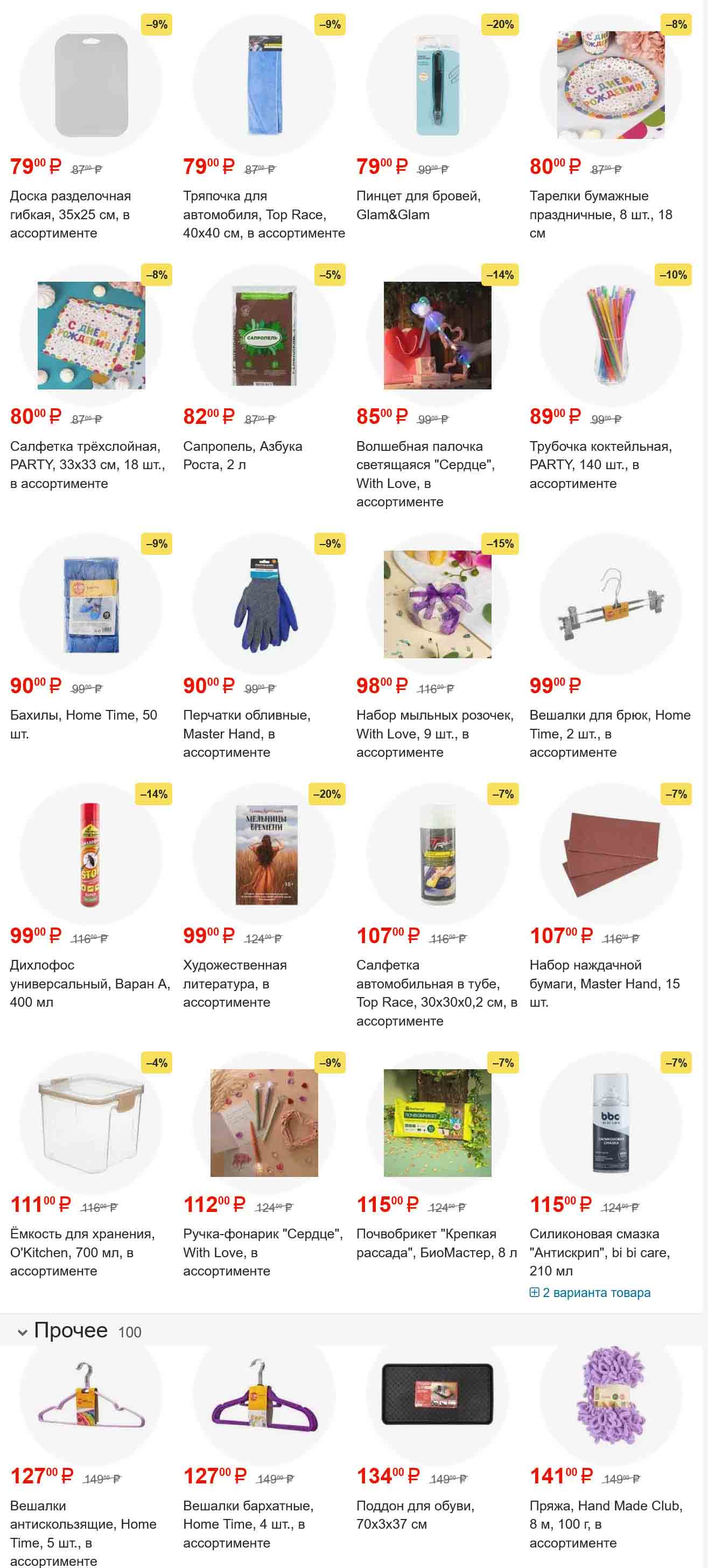Image resolution: width=708 pixels, height=1568 pixels.
Task: Open soap roses set With Love
Action: pyautogui.click(x=437, y=604)
